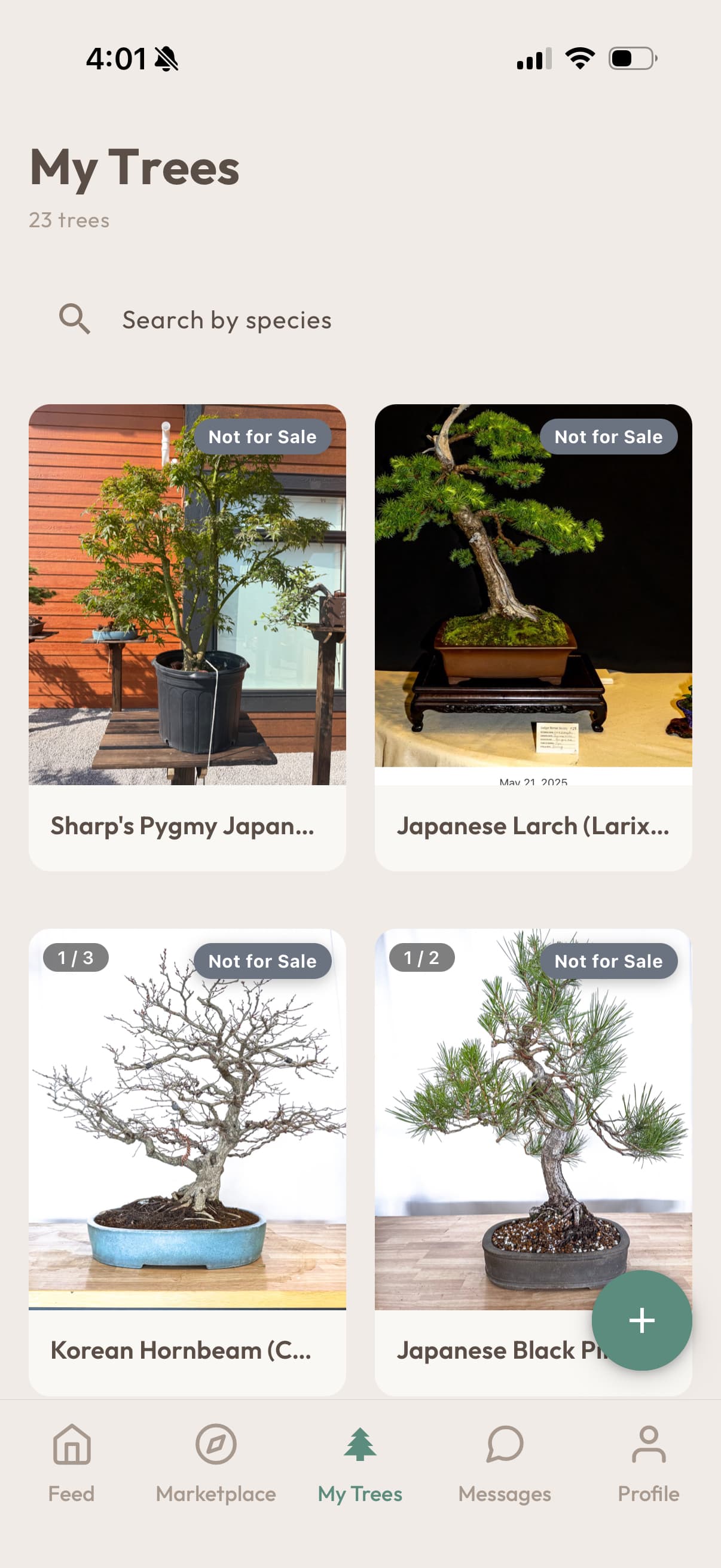Expand the truncated Sharp's Pygmy Japanese title

pyautogui.click(x=182, y=826)
